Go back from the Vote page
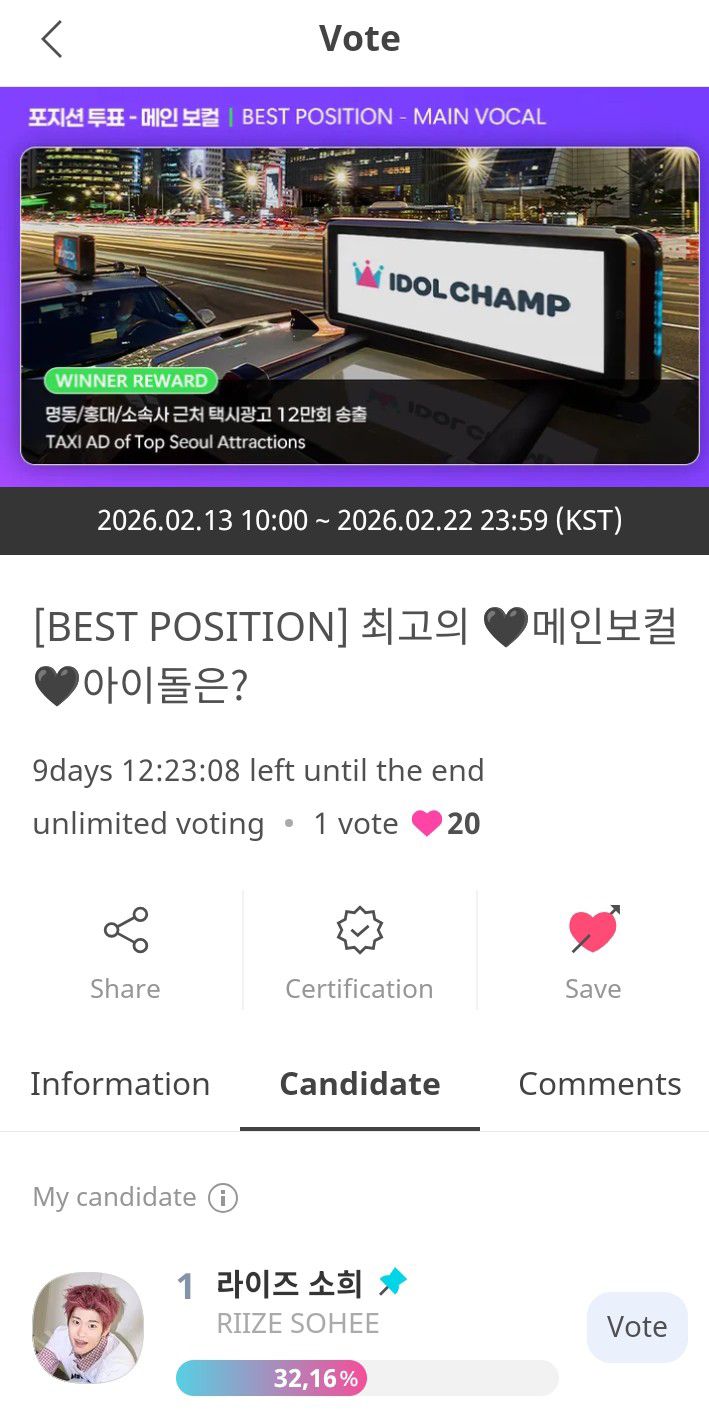The image size is (709, 1413). (51, 39)
